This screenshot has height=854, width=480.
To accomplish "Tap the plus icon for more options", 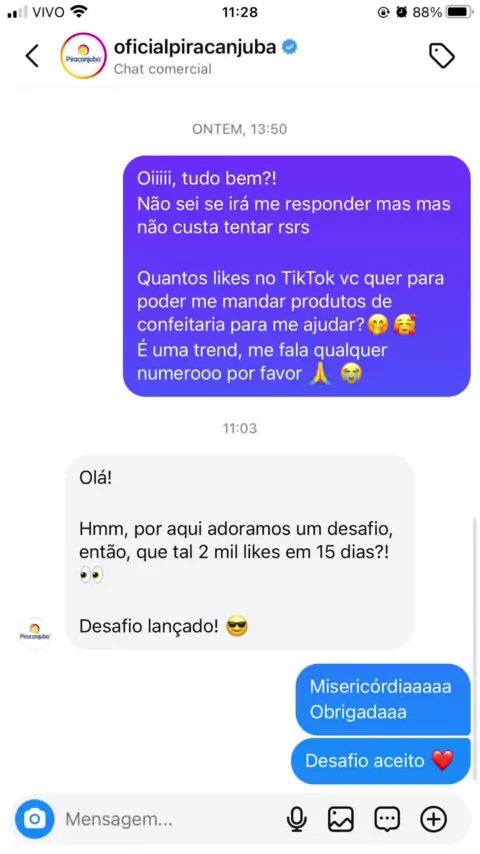I will pos(434,819).
